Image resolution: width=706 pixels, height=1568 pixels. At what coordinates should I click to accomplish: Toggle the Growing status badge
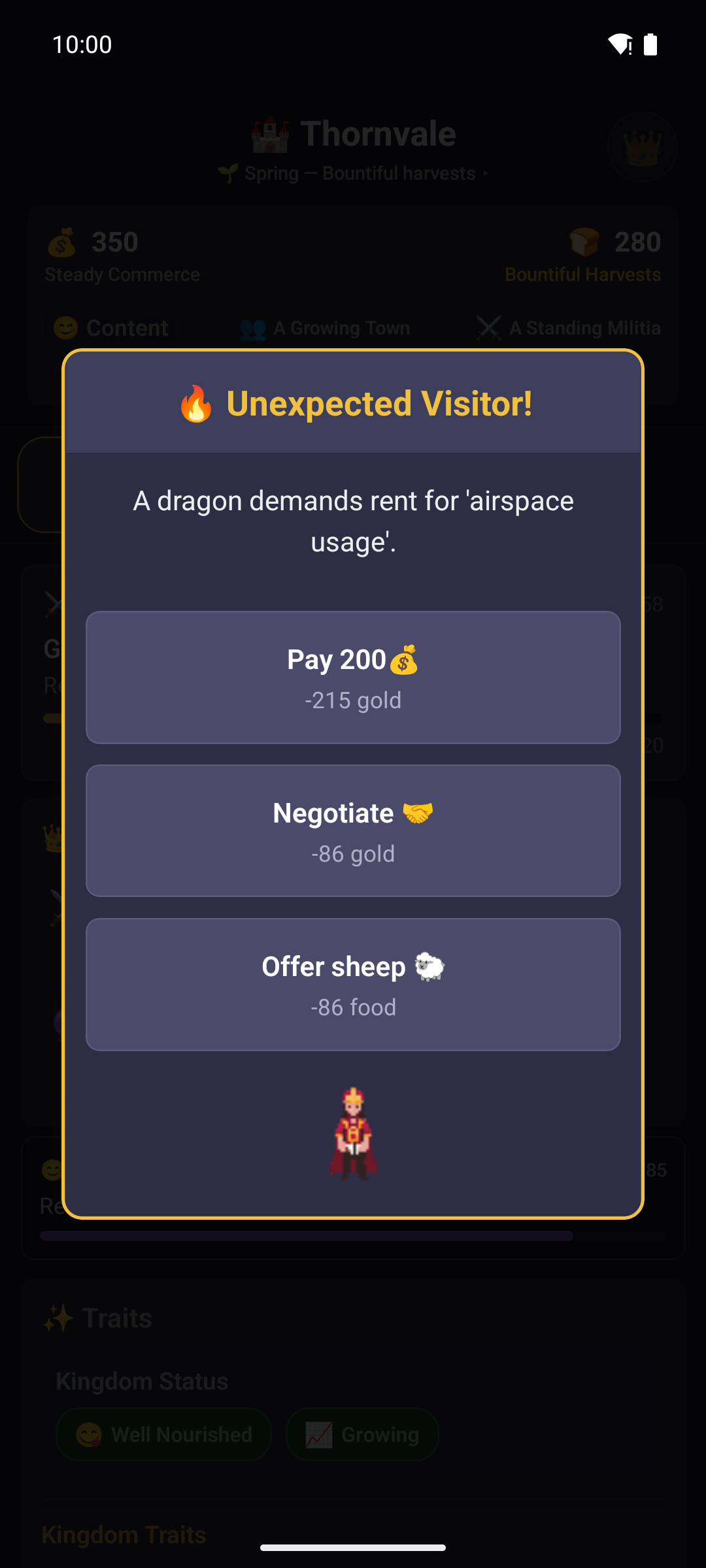click(361, 1435)
